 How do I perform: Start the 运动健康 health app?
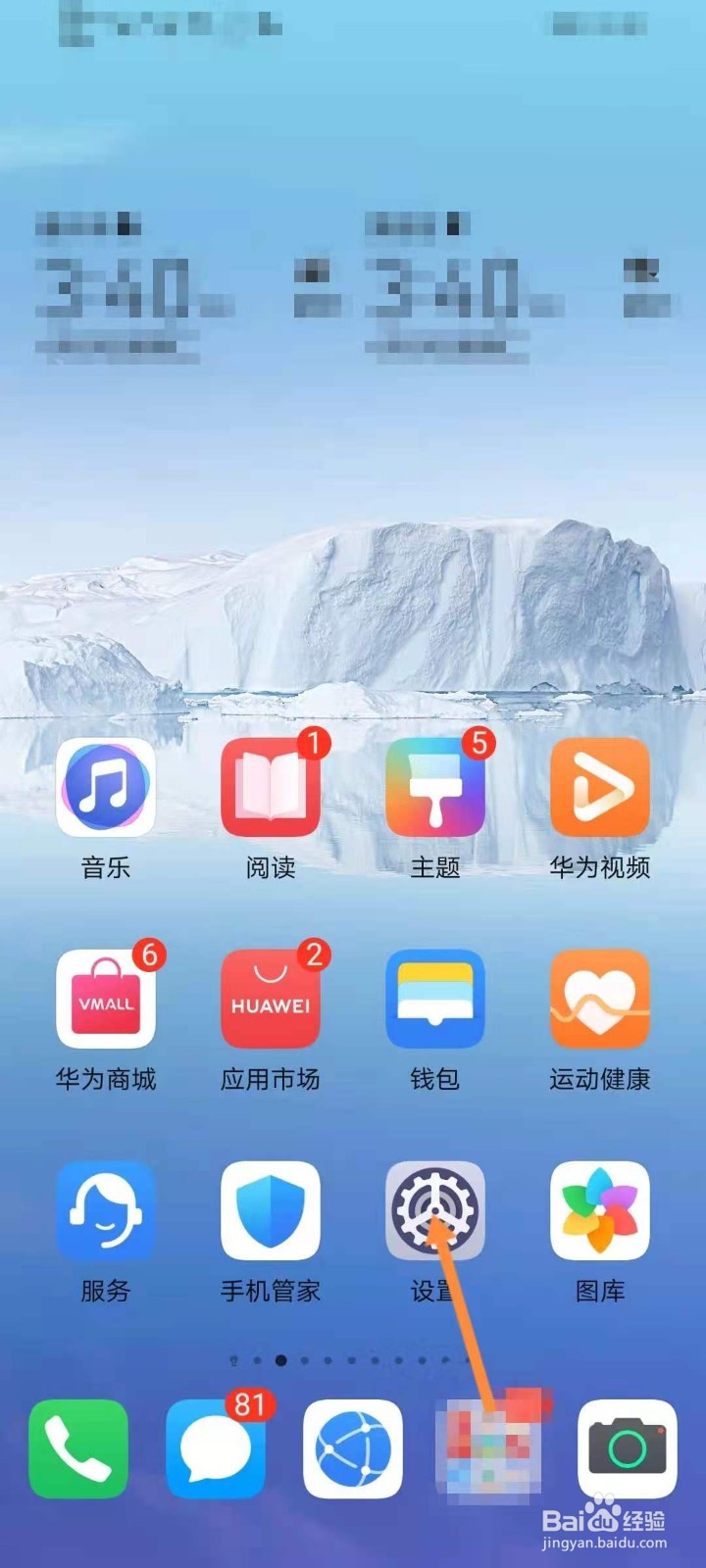[600, 1000]
